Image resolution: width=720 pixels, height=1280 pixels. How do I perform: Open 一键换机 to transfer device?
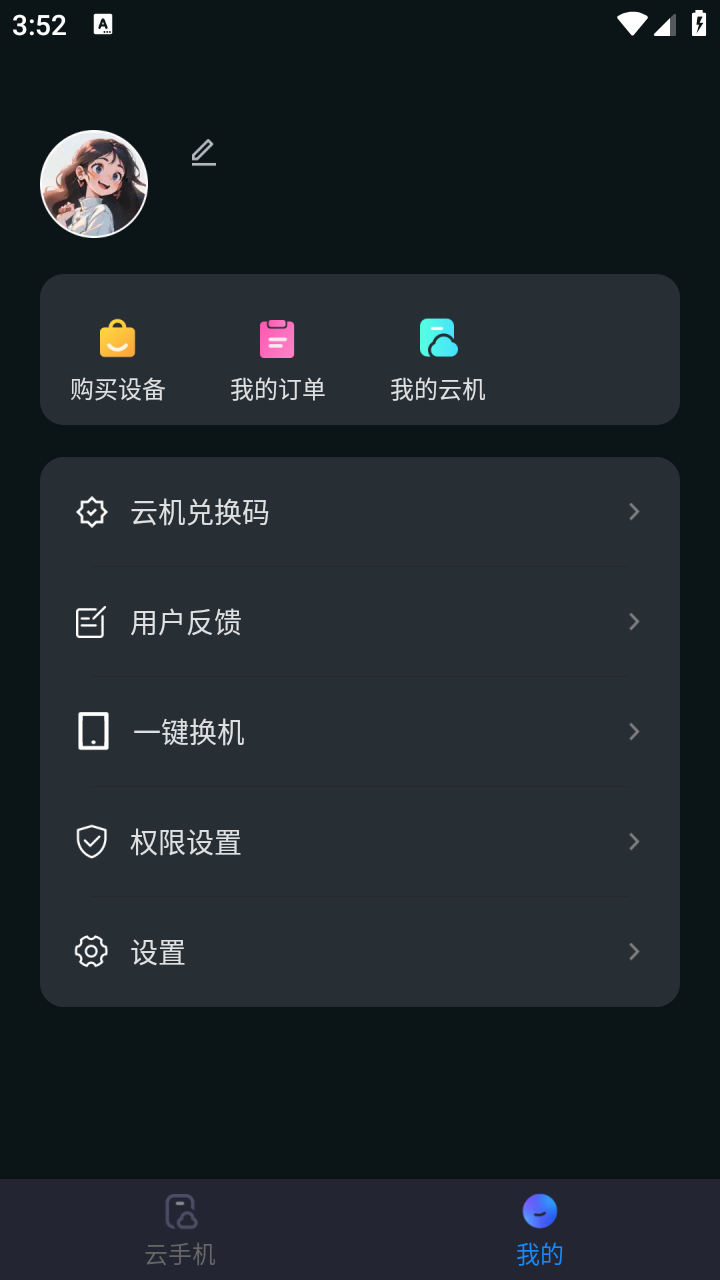coord(360,731)
